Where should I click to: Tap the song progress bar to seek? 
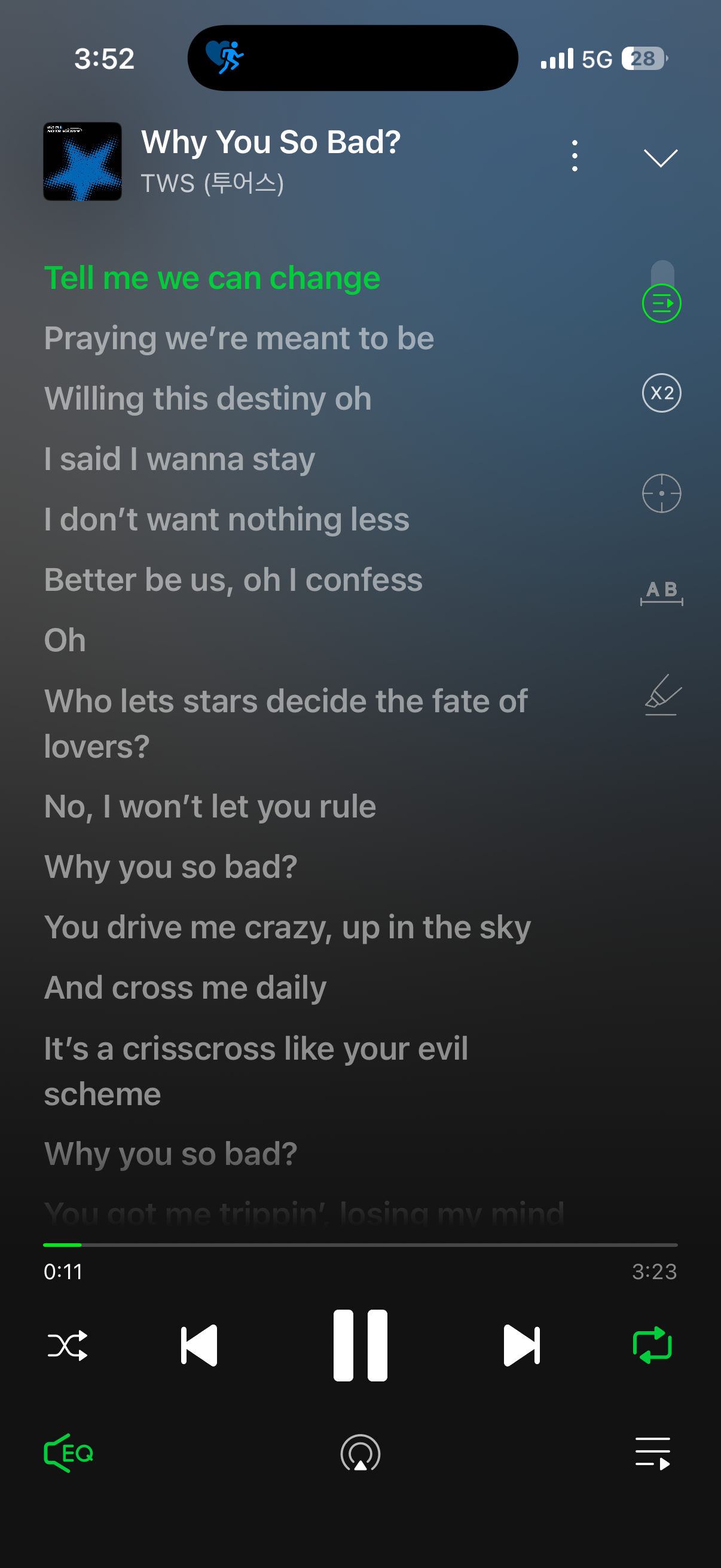360,1245
